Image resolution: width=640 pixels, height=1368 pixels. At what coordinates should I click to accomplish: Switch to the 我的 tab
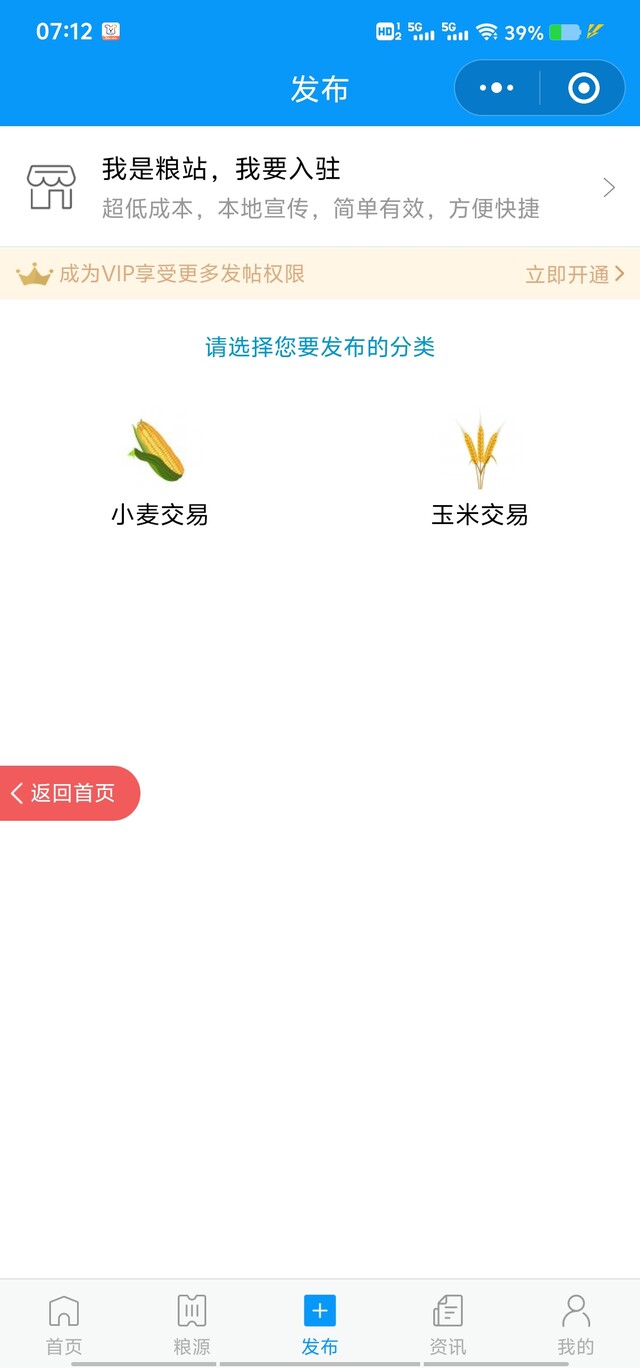576,1324
